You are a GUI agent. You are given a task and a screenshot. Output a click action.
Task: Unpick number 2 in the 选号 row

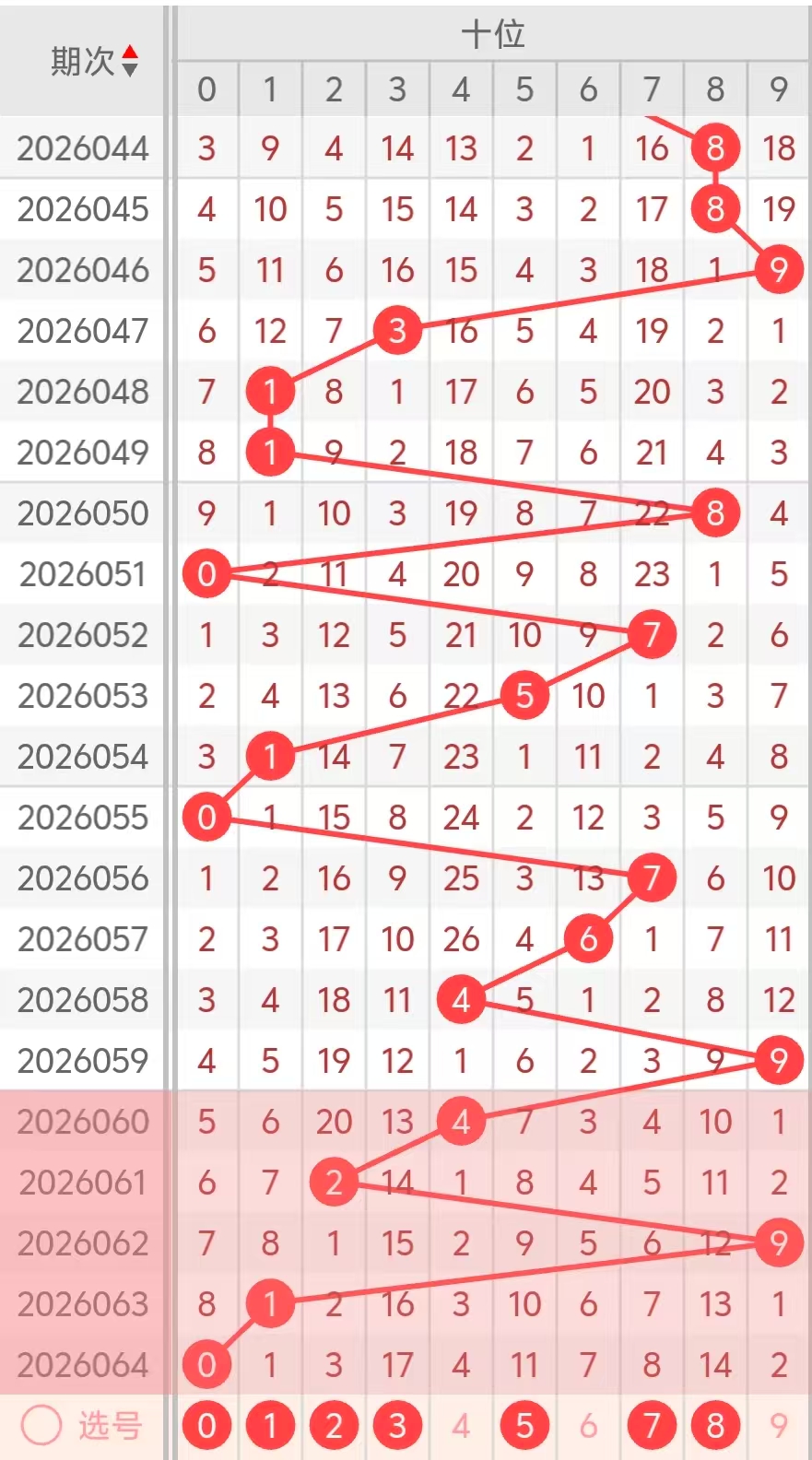tap(334, 1426)
